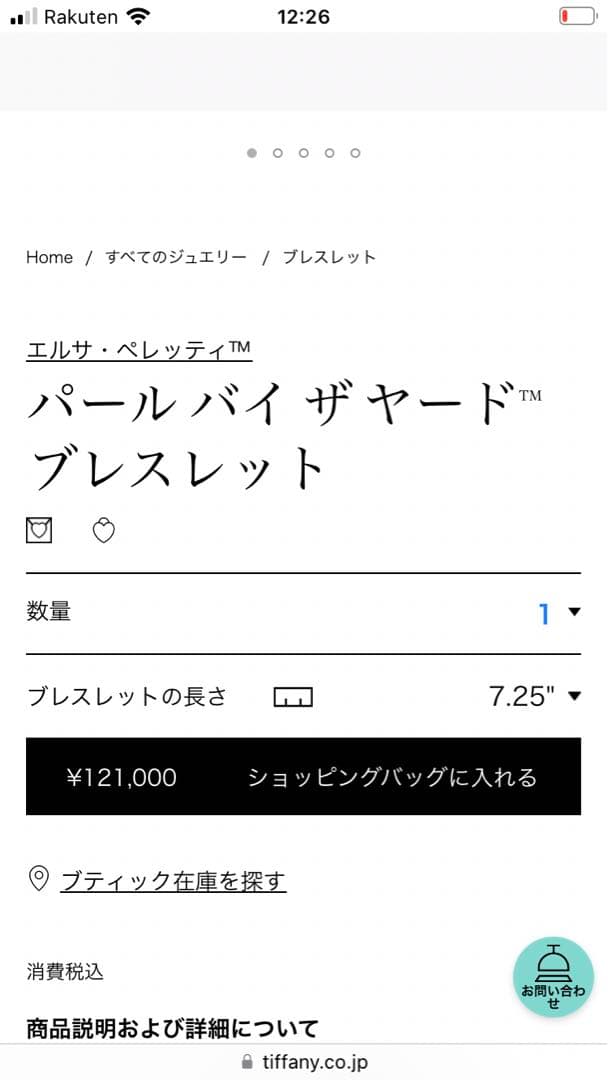Open ブティック在庫を探す store stock finder
This screenshot has height=1080, width=608.
pos(172,881)
